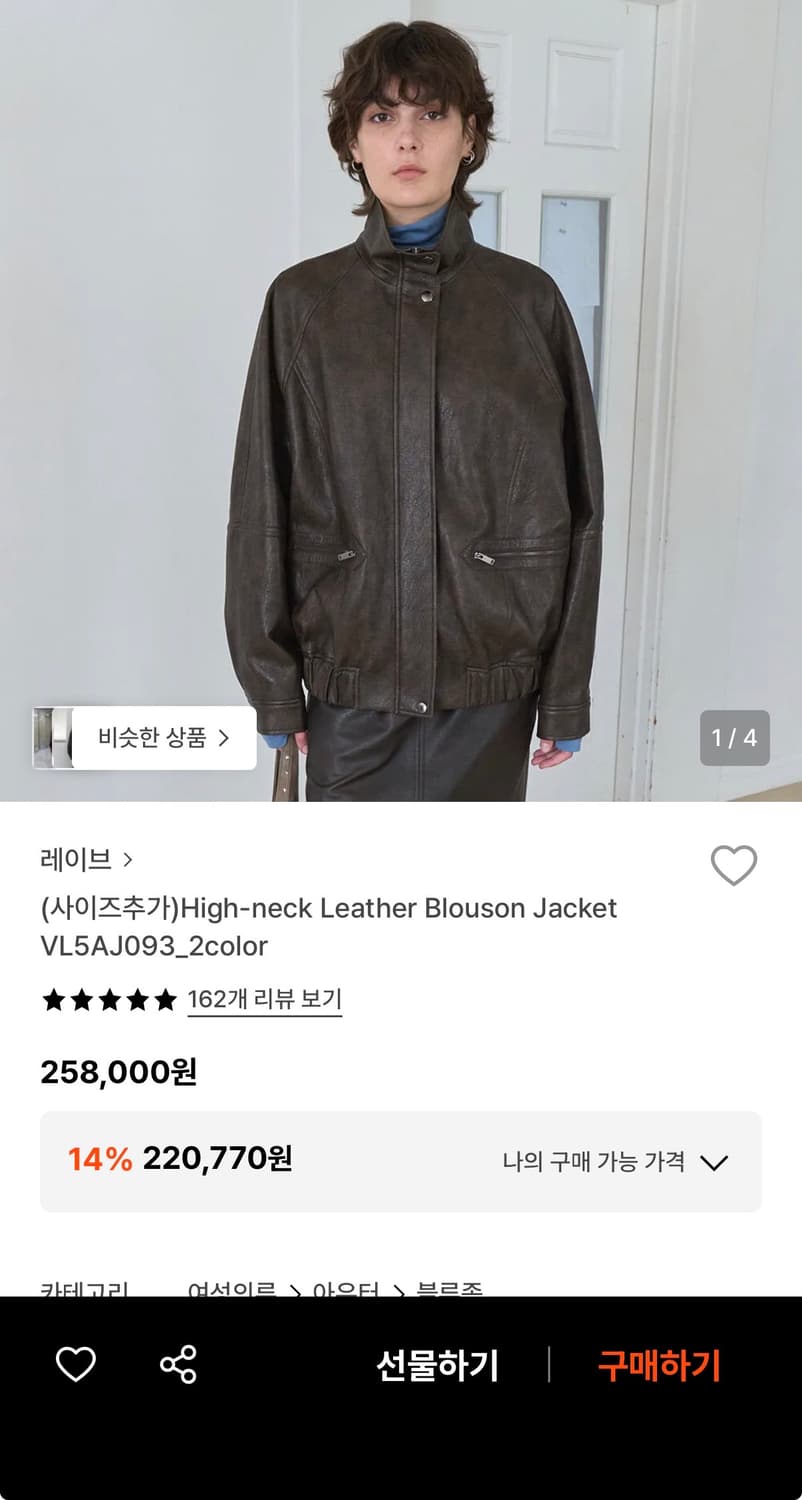802x1500 pixels.
Task: Tap the 선물하기 gift button
Action: coord(438,1363)
